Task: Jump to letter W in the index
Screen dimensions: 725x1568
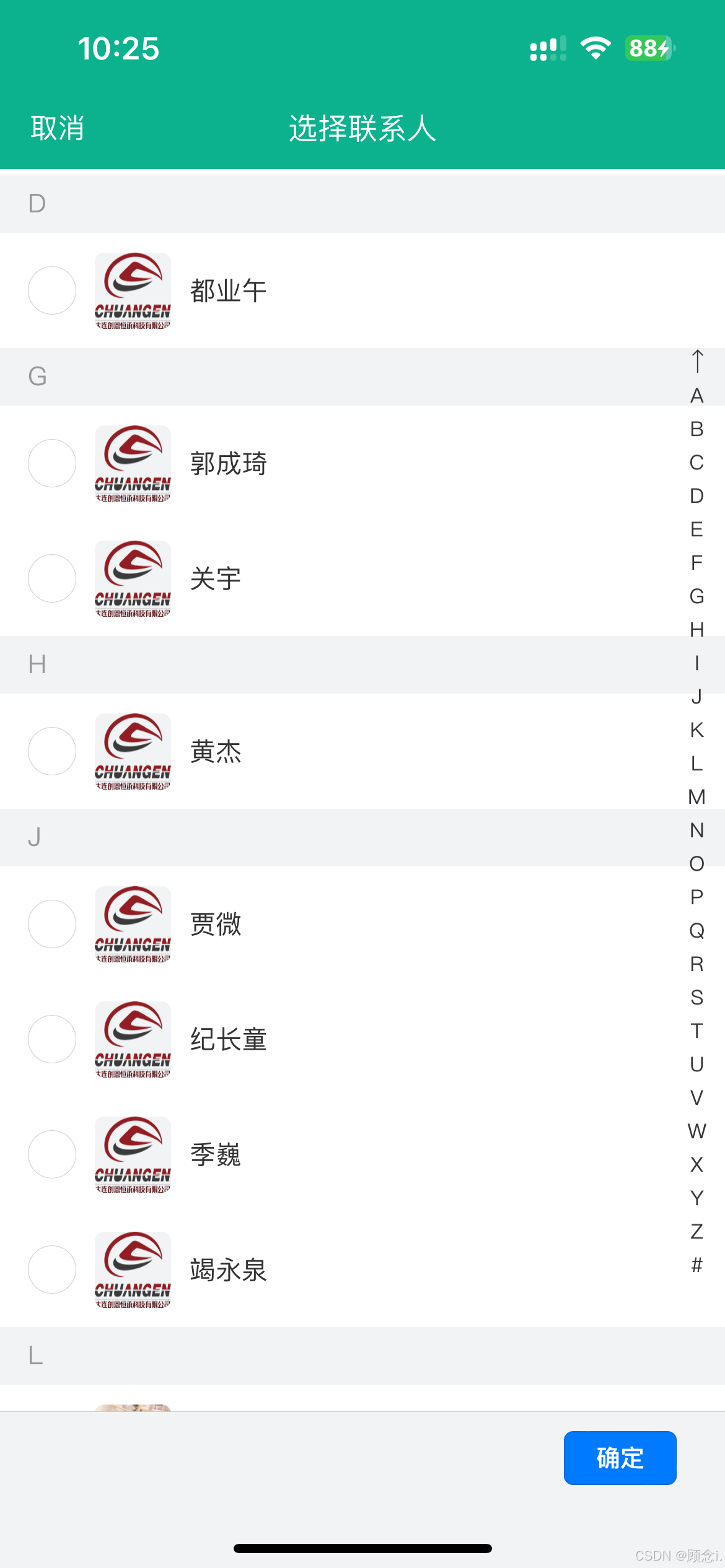Action: pyautogui.click(x=697, y=1131)
